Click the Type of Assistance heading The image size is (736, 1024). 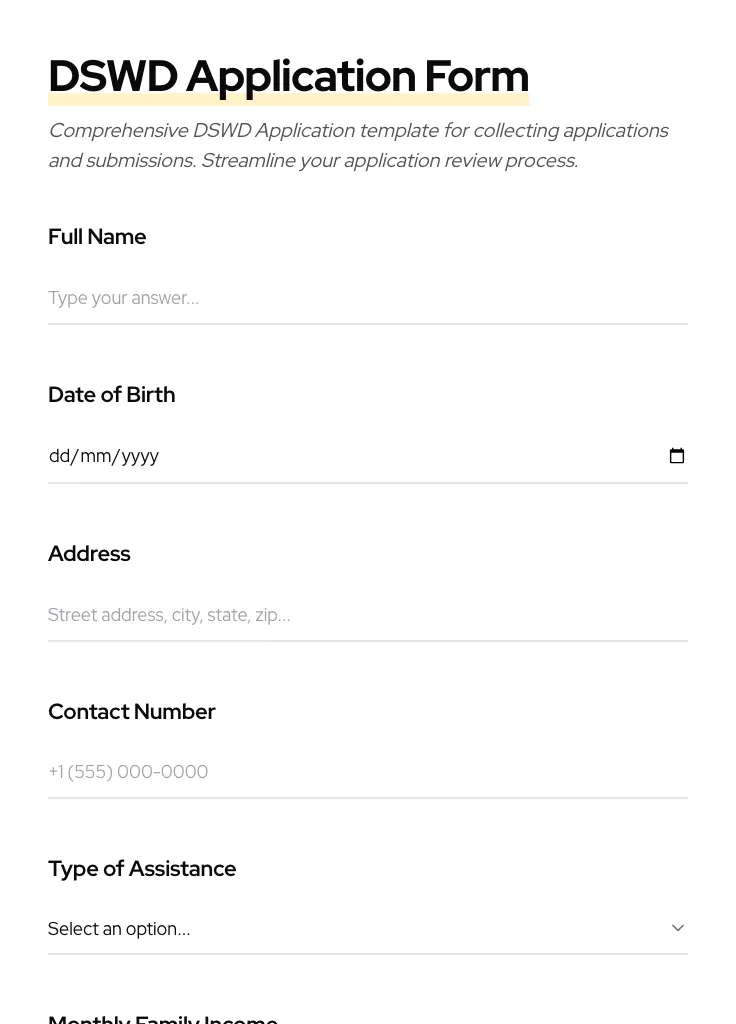pyautogui.click(x=142, y=868)
